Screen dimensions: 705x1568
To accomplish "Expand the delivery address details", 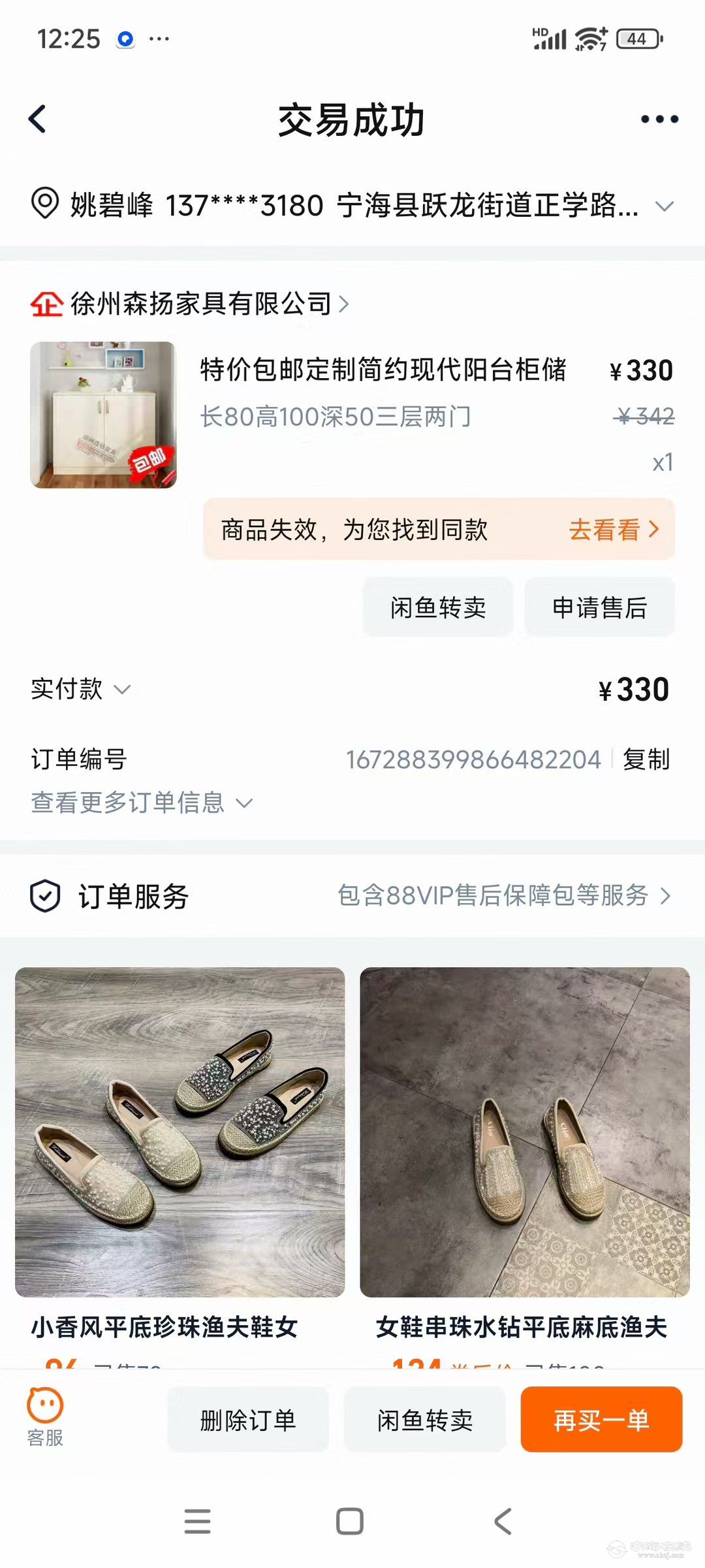I will 664,206.
